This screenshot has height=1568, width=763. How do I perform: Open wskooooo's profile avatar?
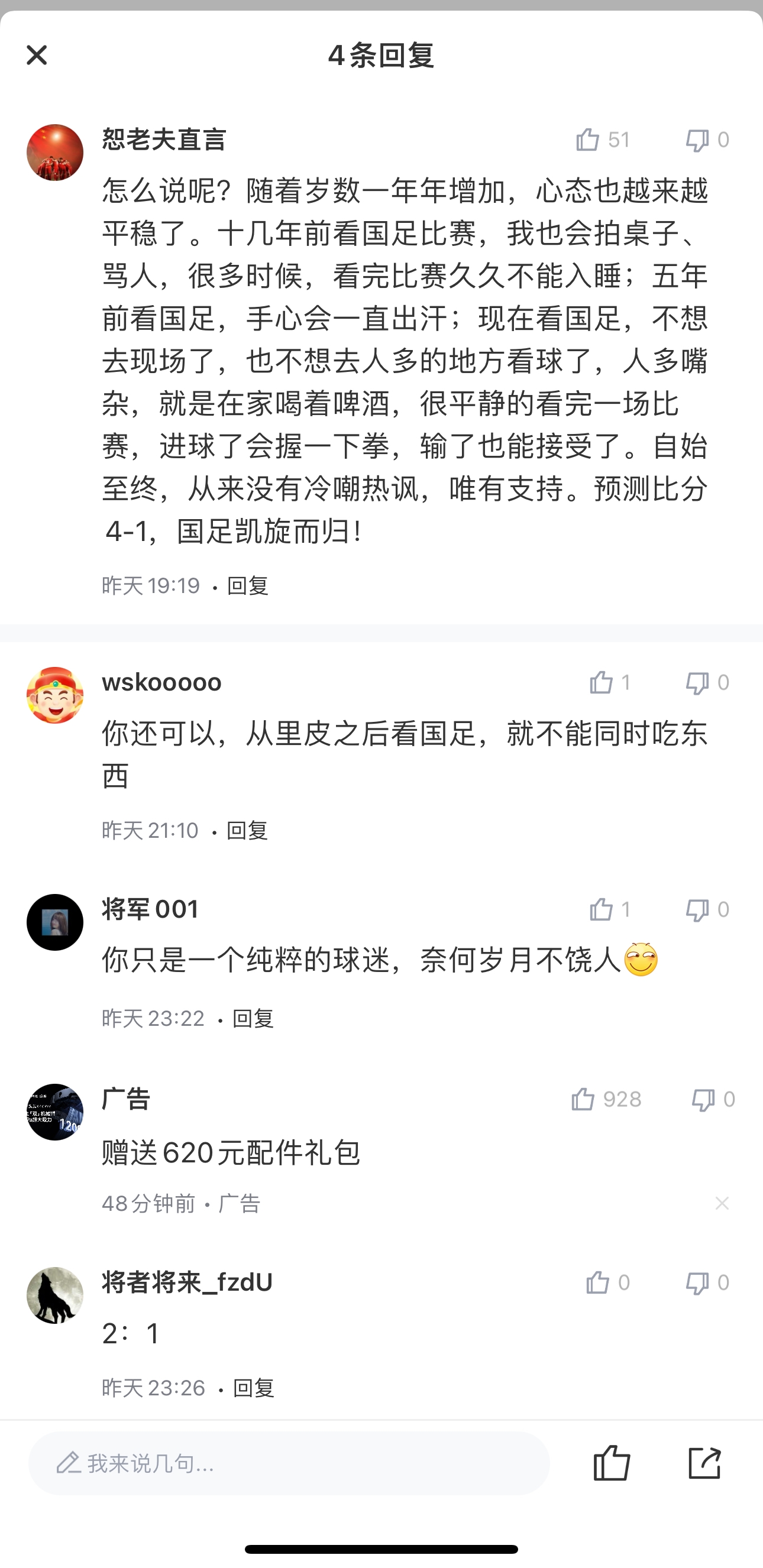pyautogui.click(x=55, y=695)
